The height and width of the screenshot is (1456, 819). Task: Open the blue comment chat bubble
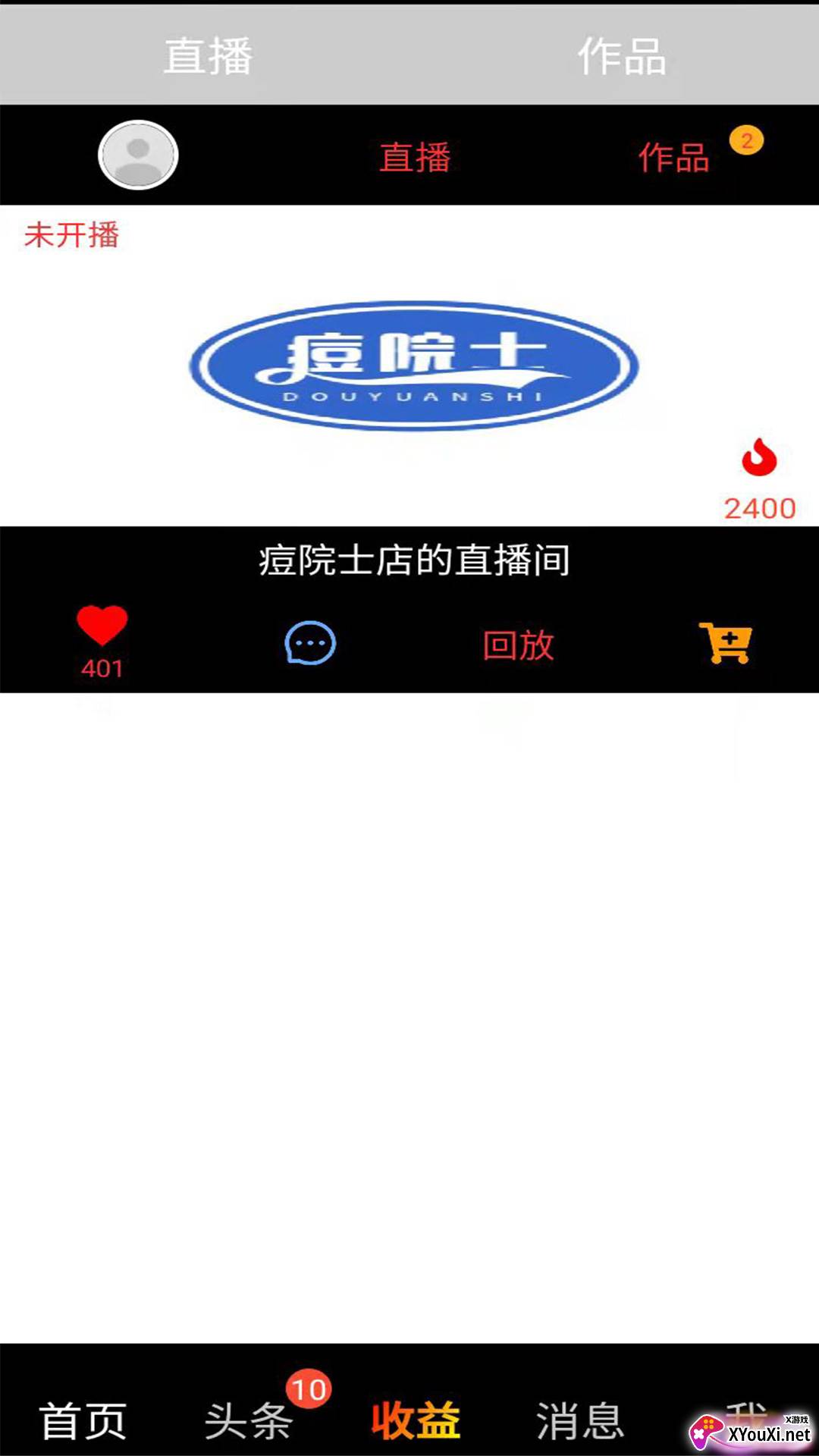point(309,642)
